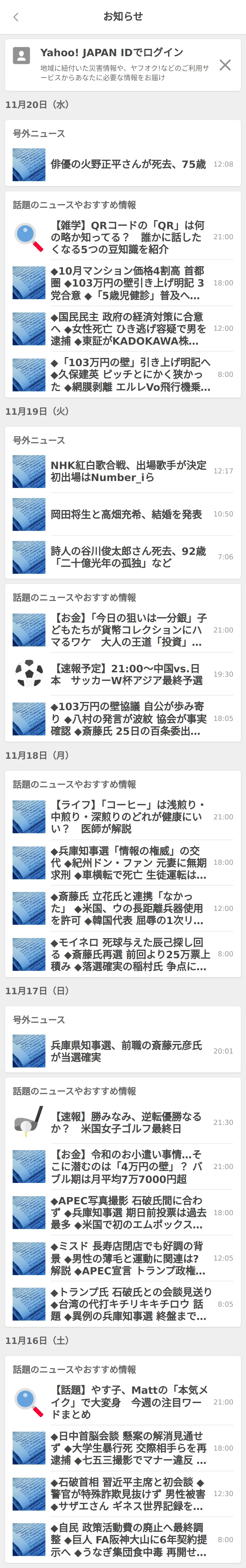Screen dimensions: 246x1568
Task: Open the ミスド 長寿店閉店 news digest
Action: pos(128,1258)
